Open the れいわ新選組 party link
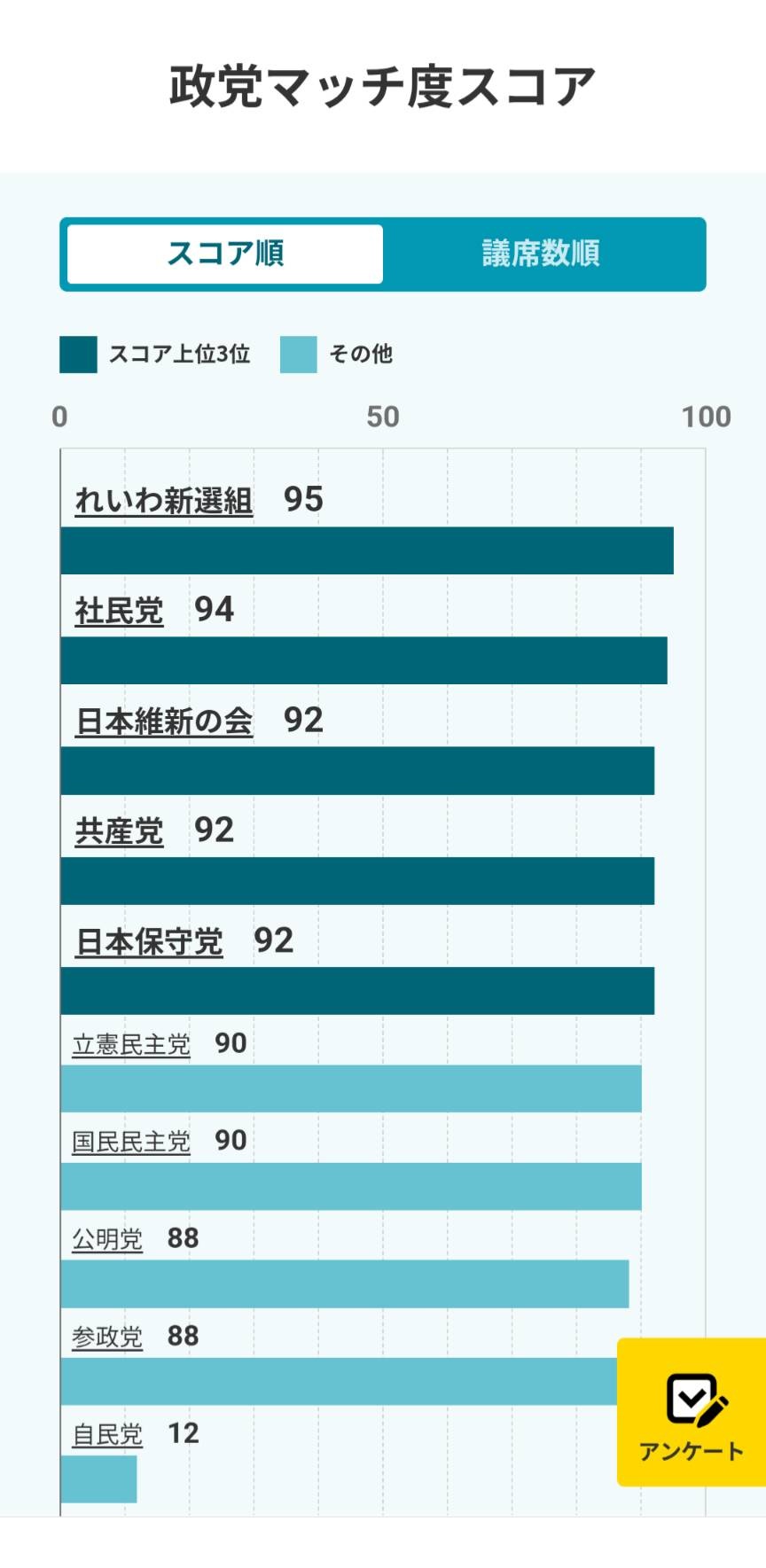766x1568 pixels. coord(164,501)
